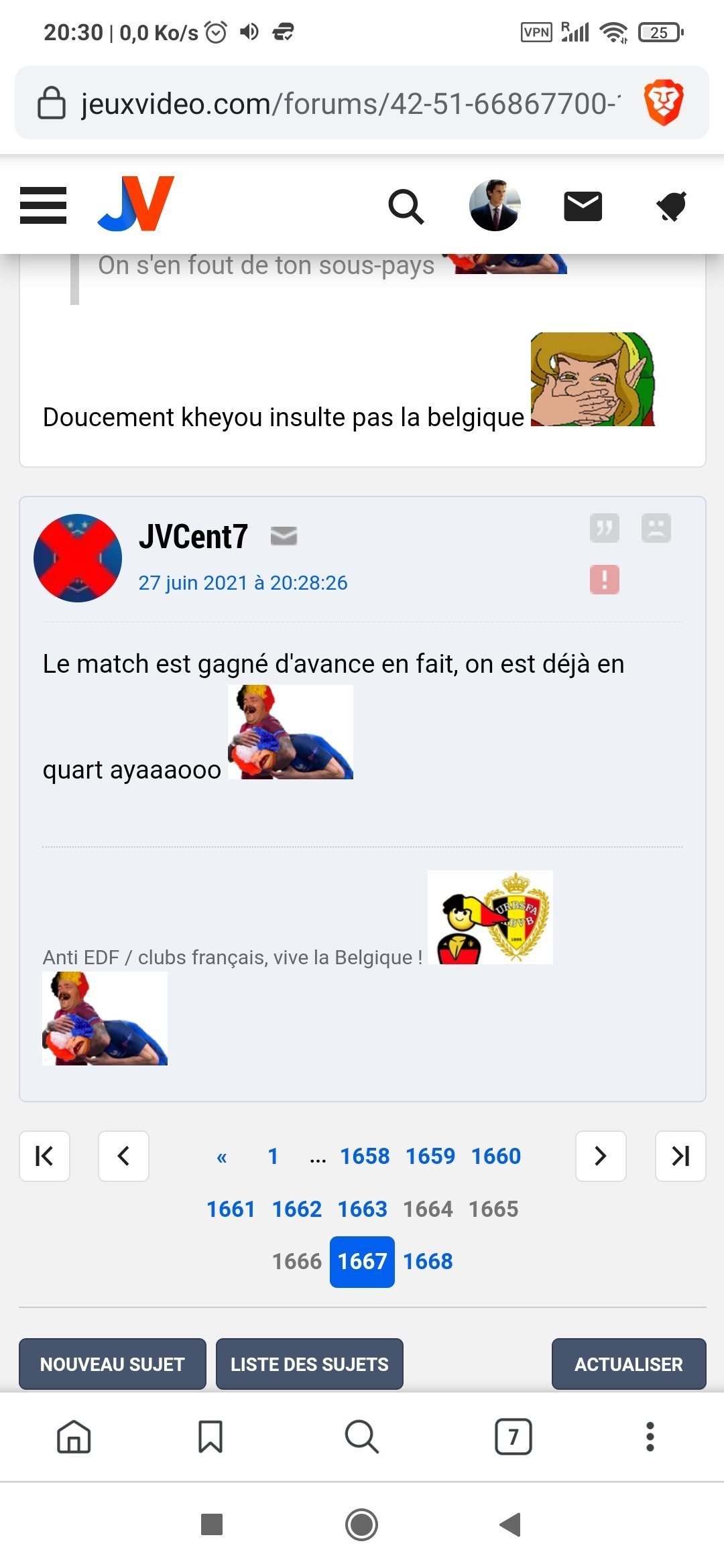Jump to the last page of the topic

680,1156
